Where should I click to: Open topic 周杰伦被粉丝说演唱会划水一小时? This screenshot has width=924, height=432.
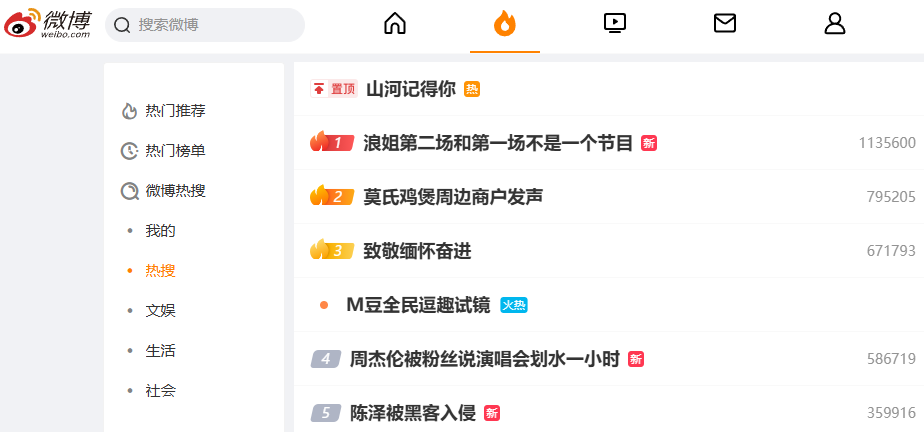tap(485, 359)
